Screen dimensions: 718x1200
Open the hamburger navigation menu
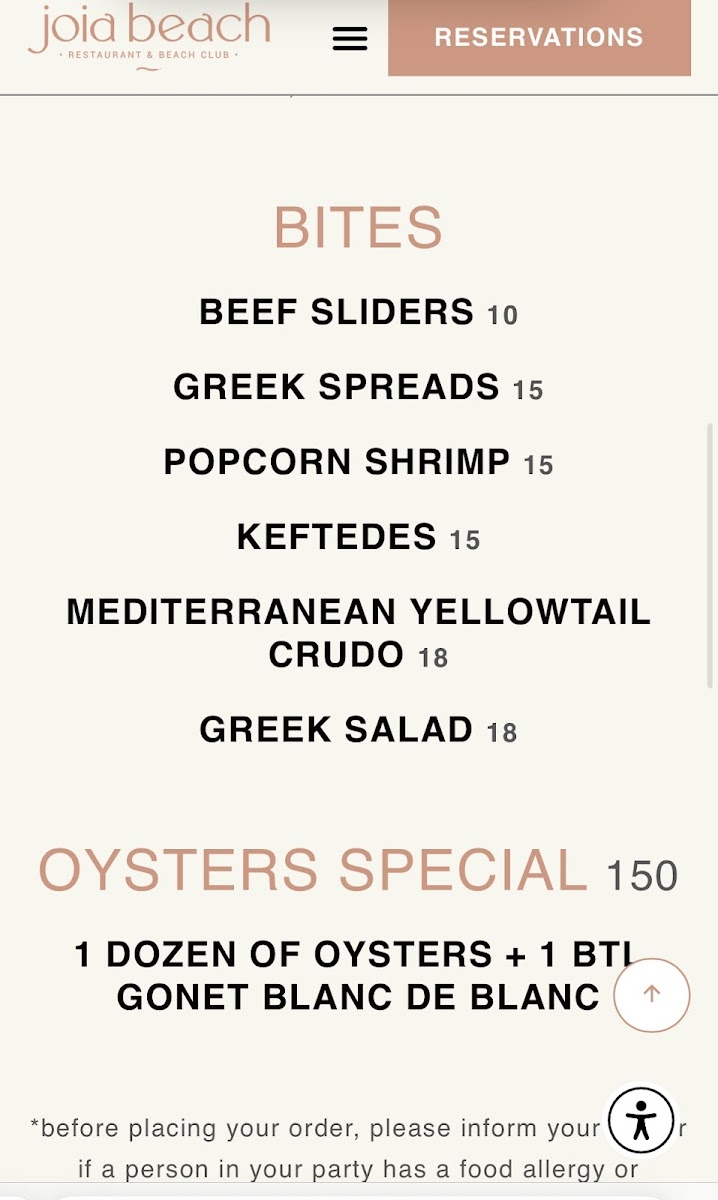pos(350,39)
